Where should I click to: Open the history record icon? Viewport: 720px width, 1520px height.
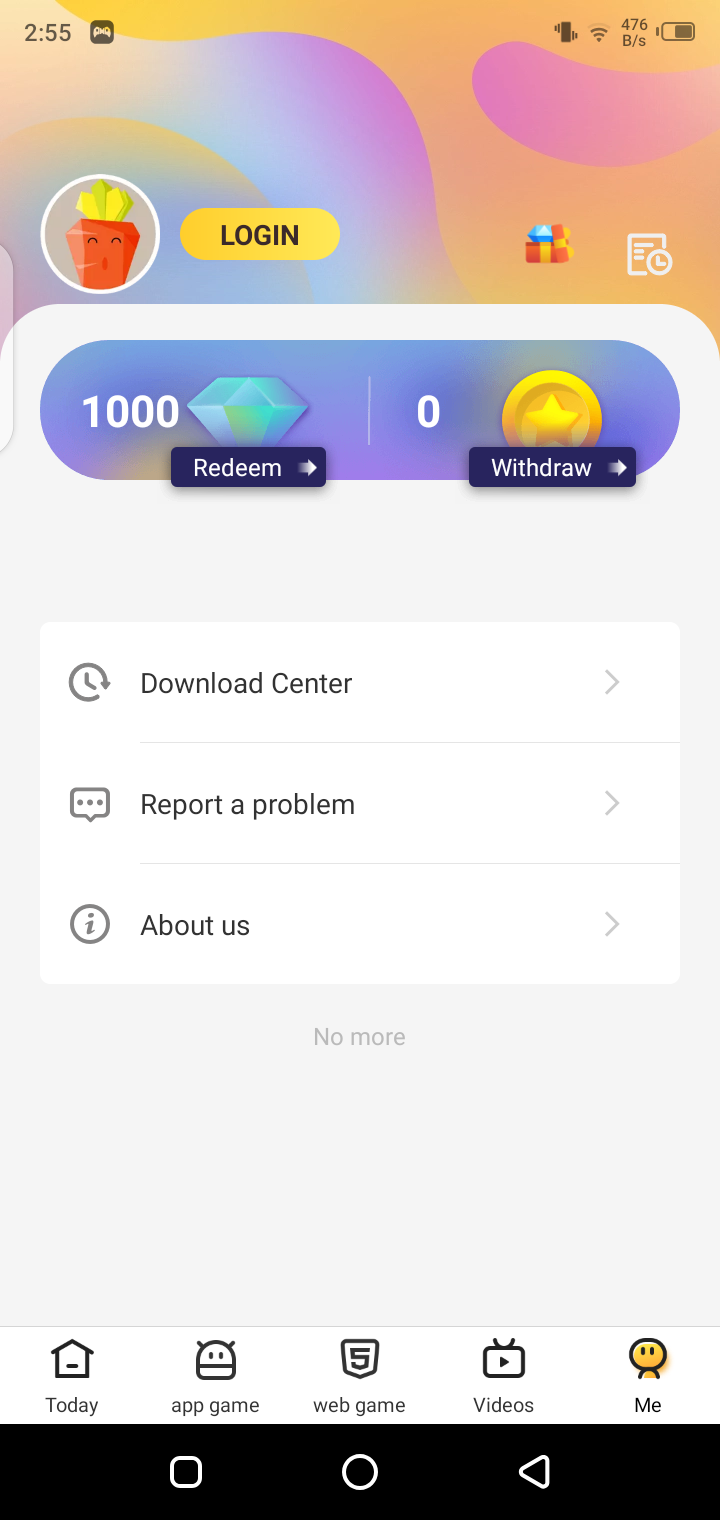click(648, 254)
